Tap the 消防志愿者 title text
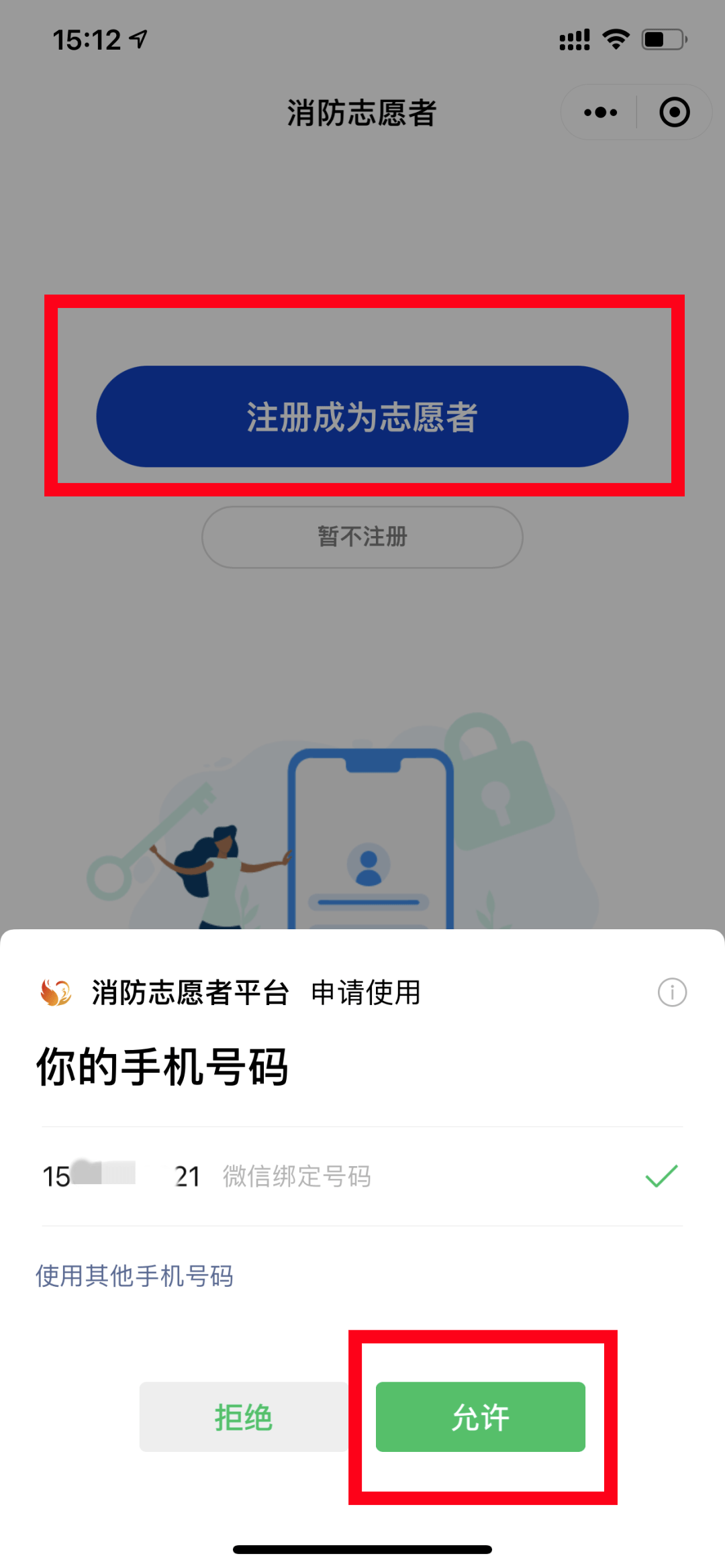 coord(360,113)
